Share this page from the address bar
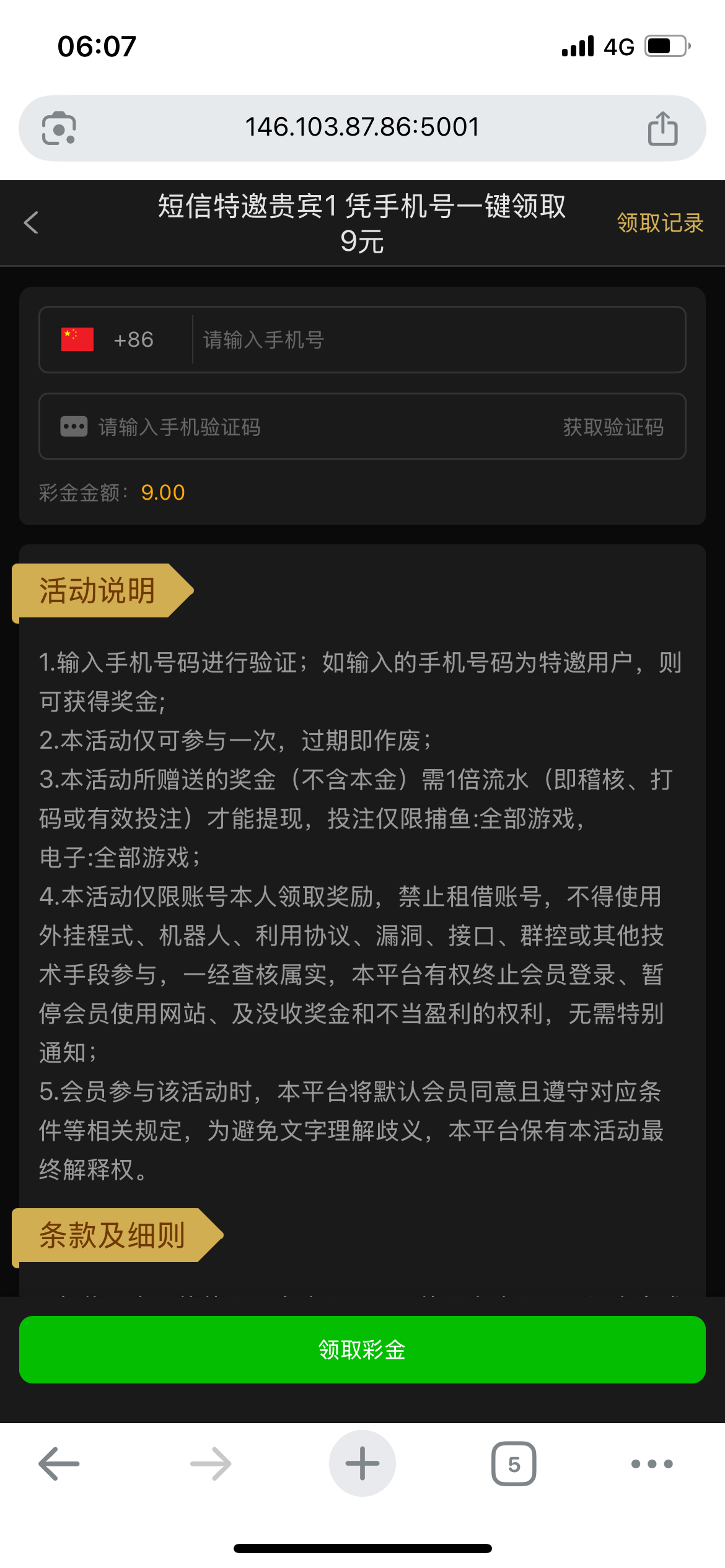725x1568 pixels. coord(662,129)
